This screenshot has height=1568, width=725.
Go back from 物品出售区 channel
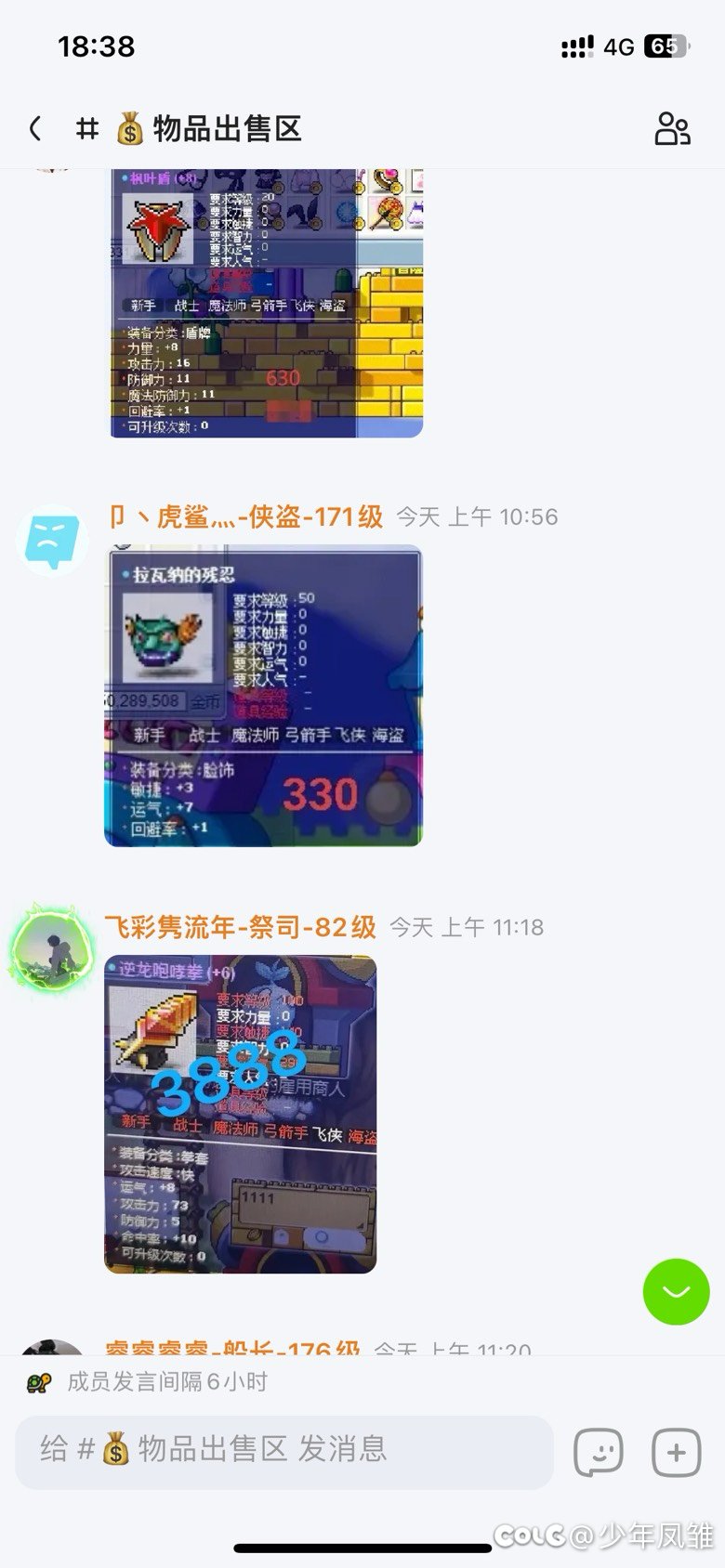click(36, 128)
